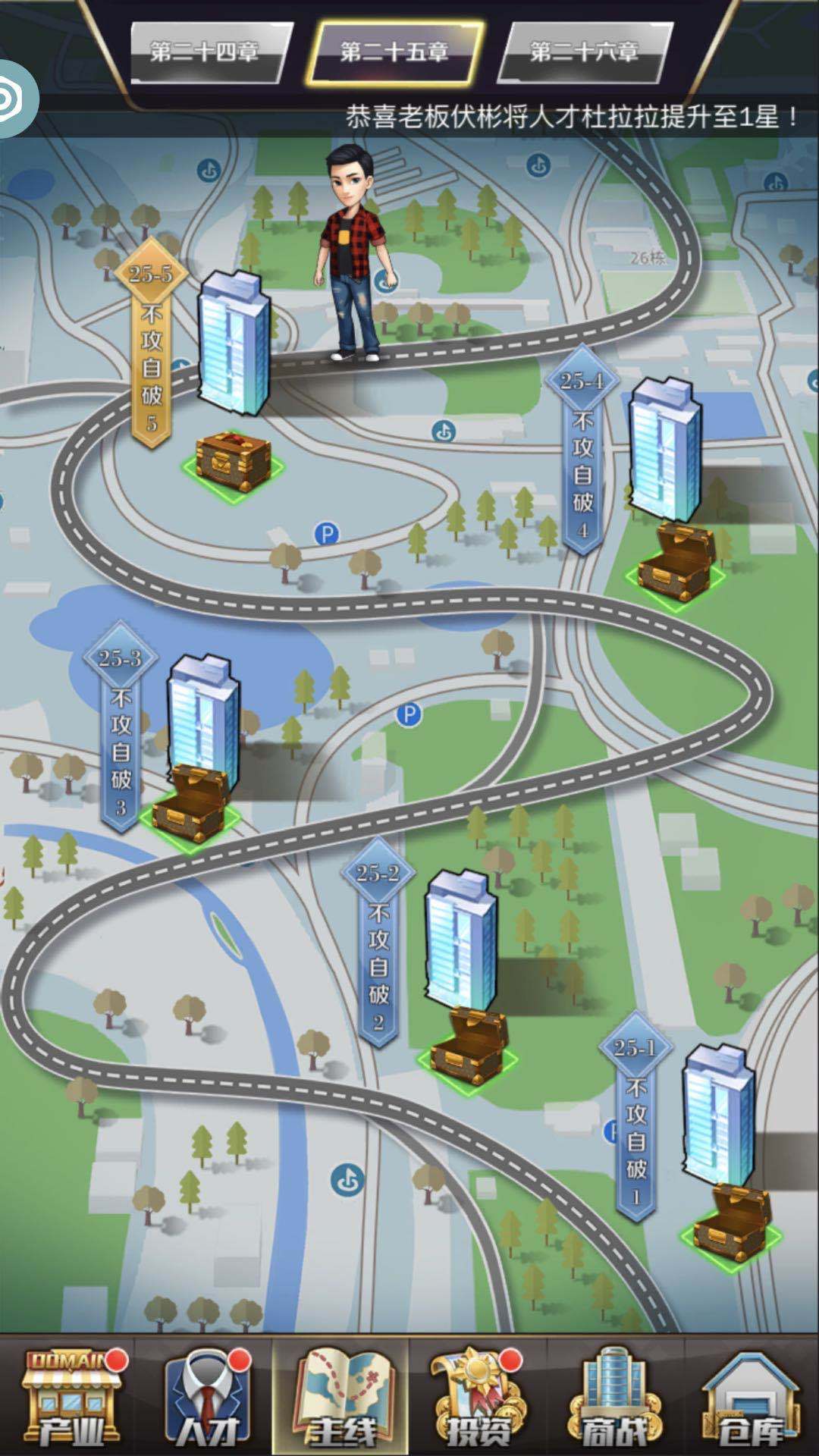Viewport: 819px width, 1456px height.
Task: Enter stage 25-1 building
Action: [x=717, y=1115]
